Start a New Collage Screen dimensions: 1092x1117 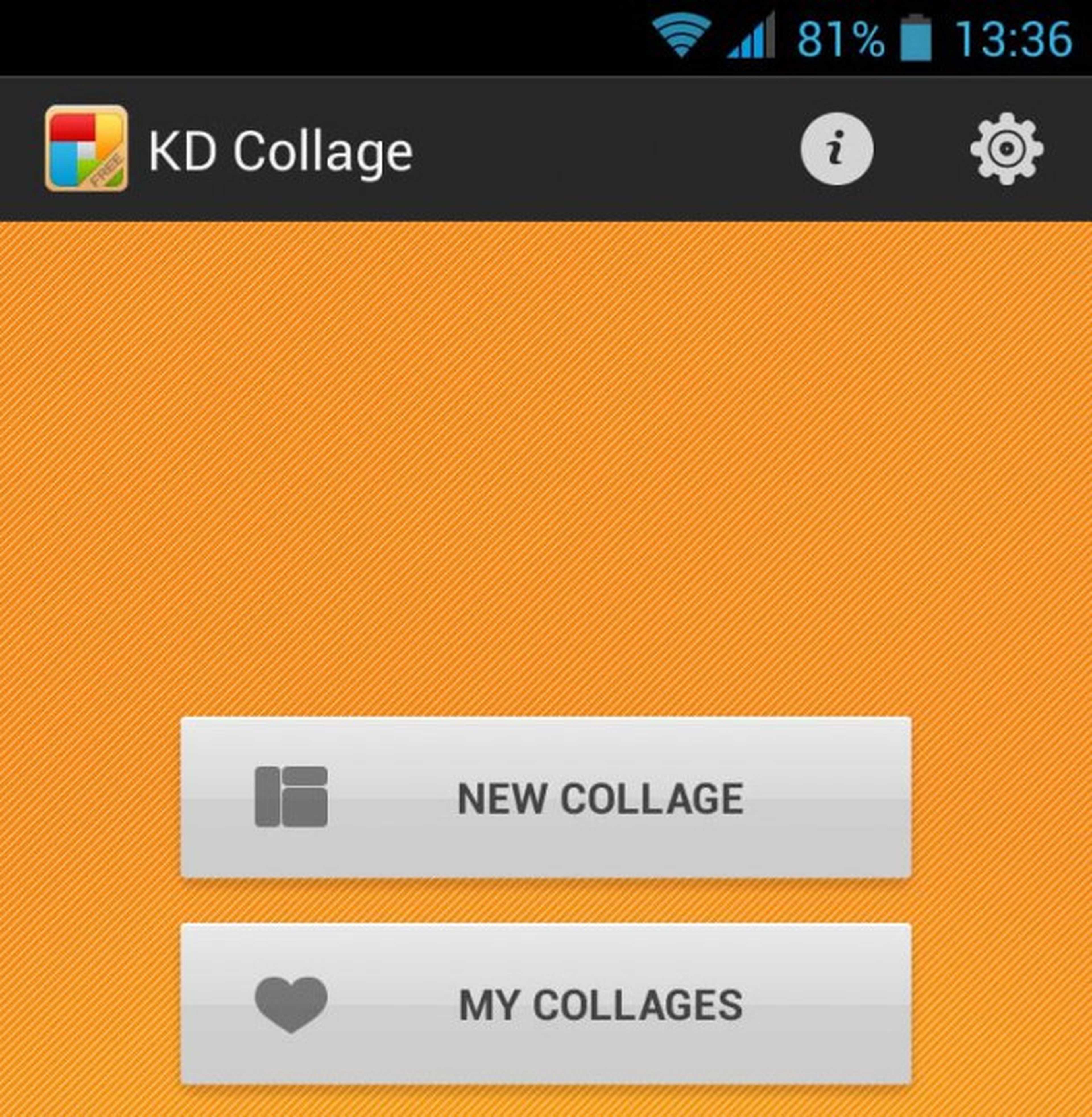click(x=545, y=798)
